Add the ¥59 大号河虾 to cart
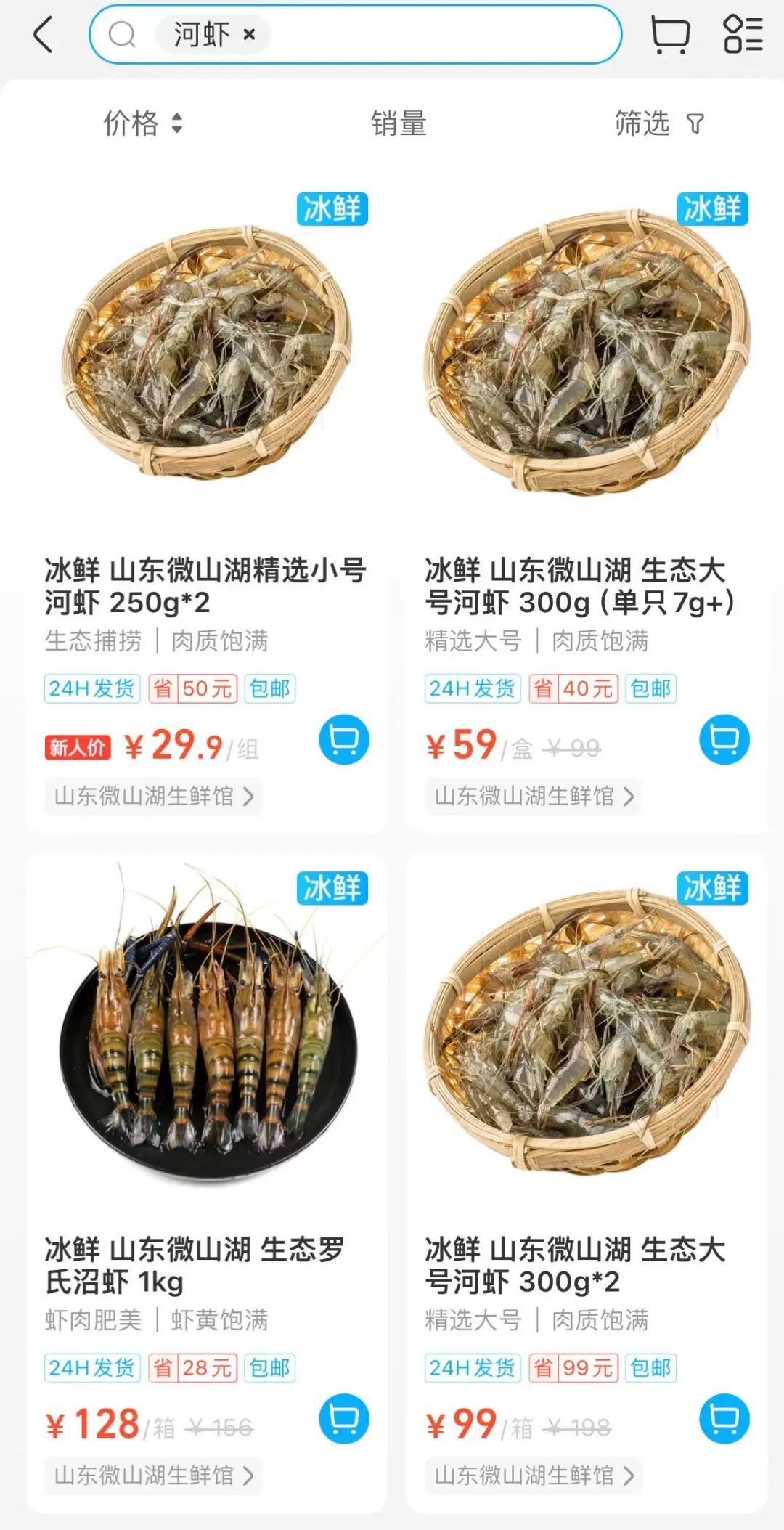This screenshot has width=784, height=1530. pyautogui.click(x=724, y=740)
